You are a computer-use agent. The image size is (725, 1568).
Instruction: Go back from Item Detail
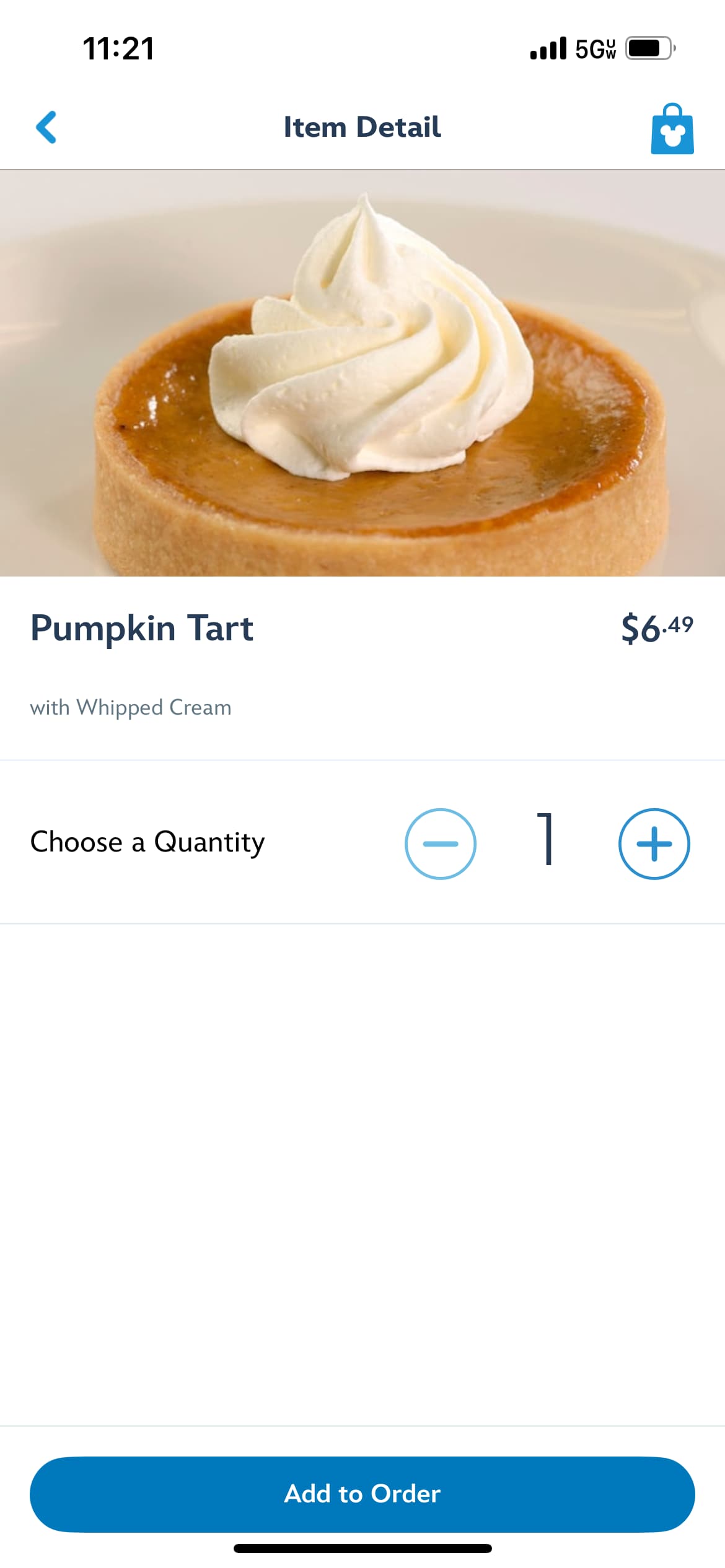pos(46,128)
